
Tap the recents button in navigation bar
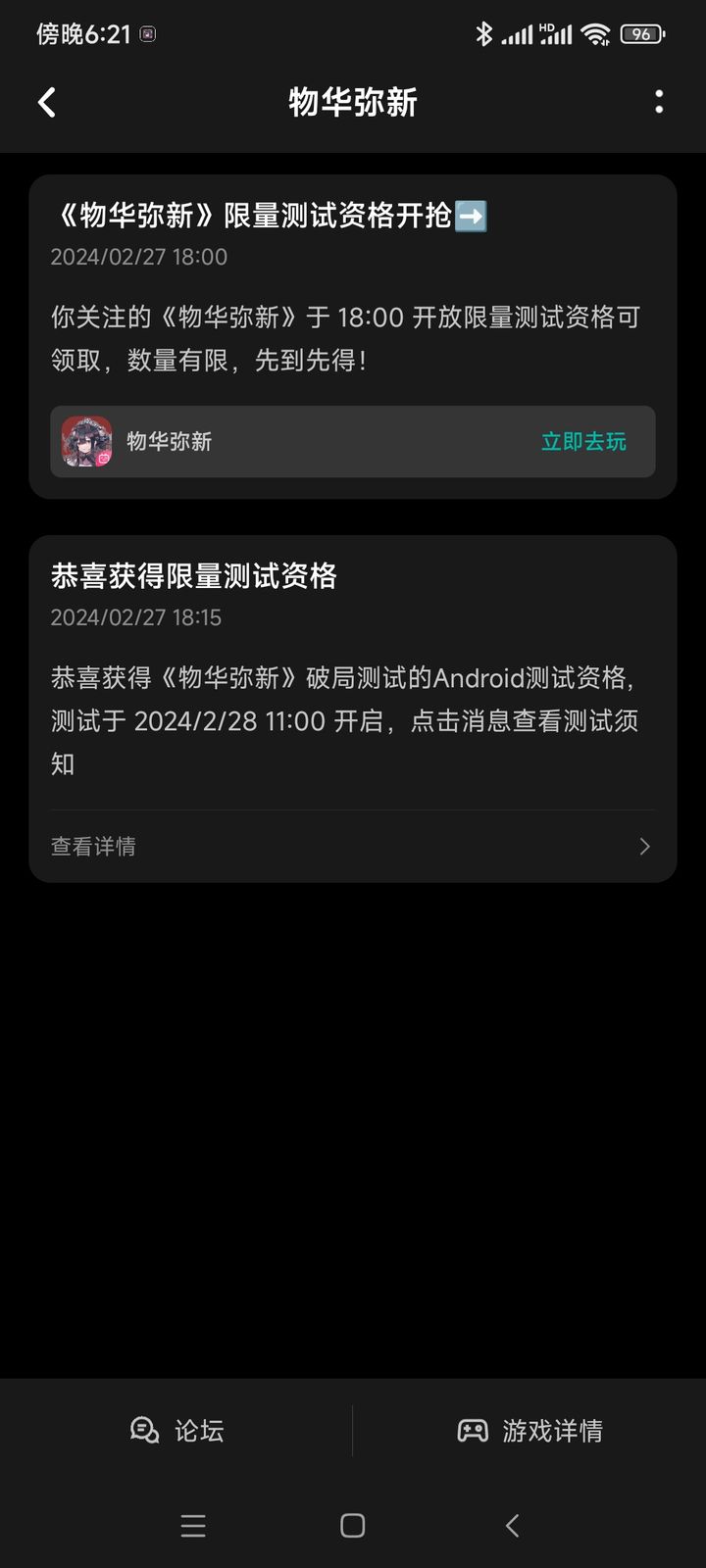tap(193, 1525)
